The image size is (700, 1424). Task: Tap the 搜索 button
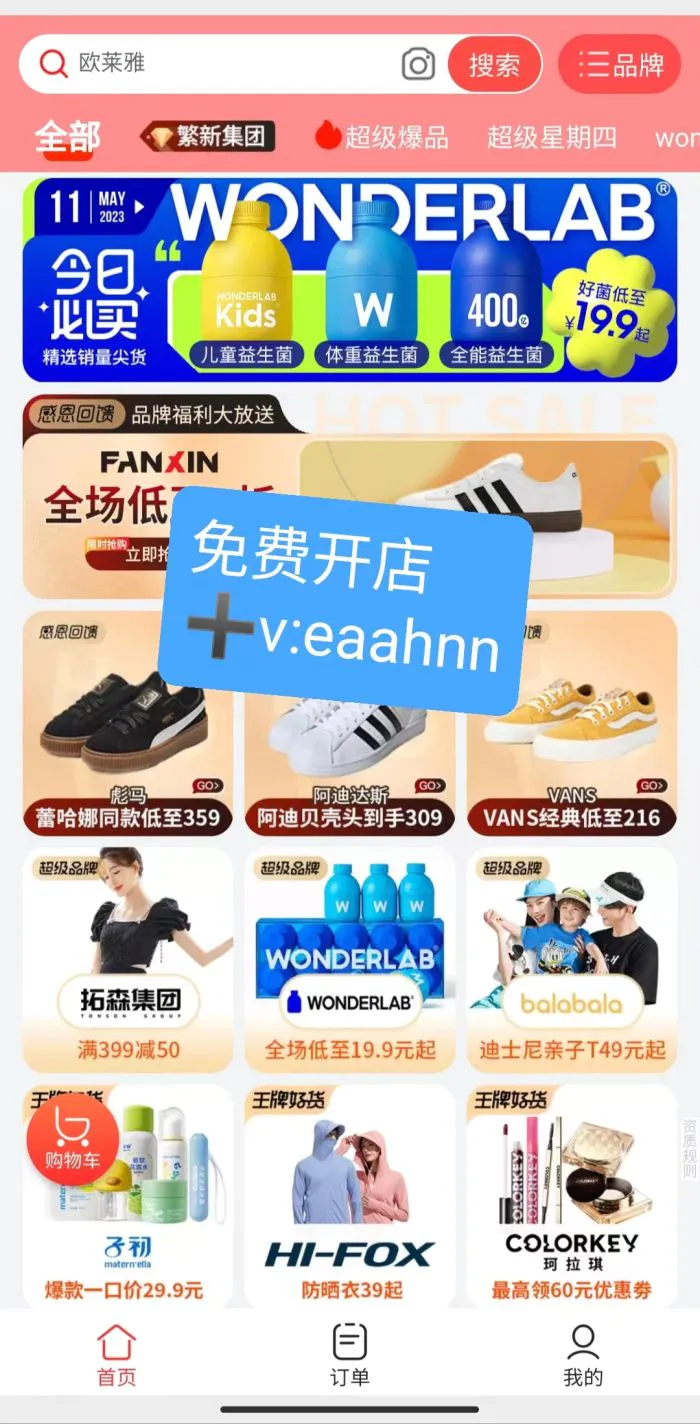494,65
